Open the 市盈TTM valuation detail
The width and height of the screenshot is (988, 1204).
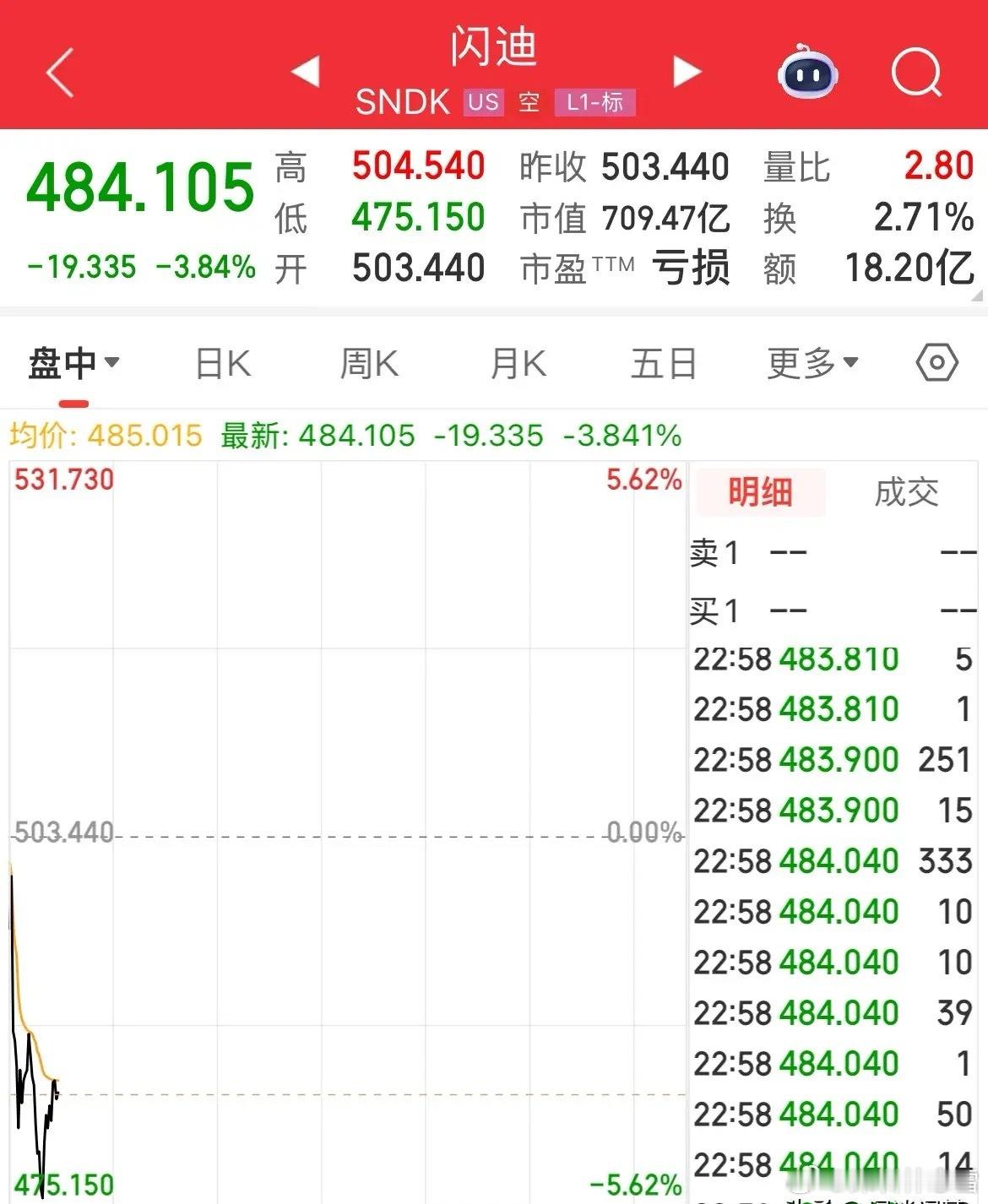coord(578,267)
